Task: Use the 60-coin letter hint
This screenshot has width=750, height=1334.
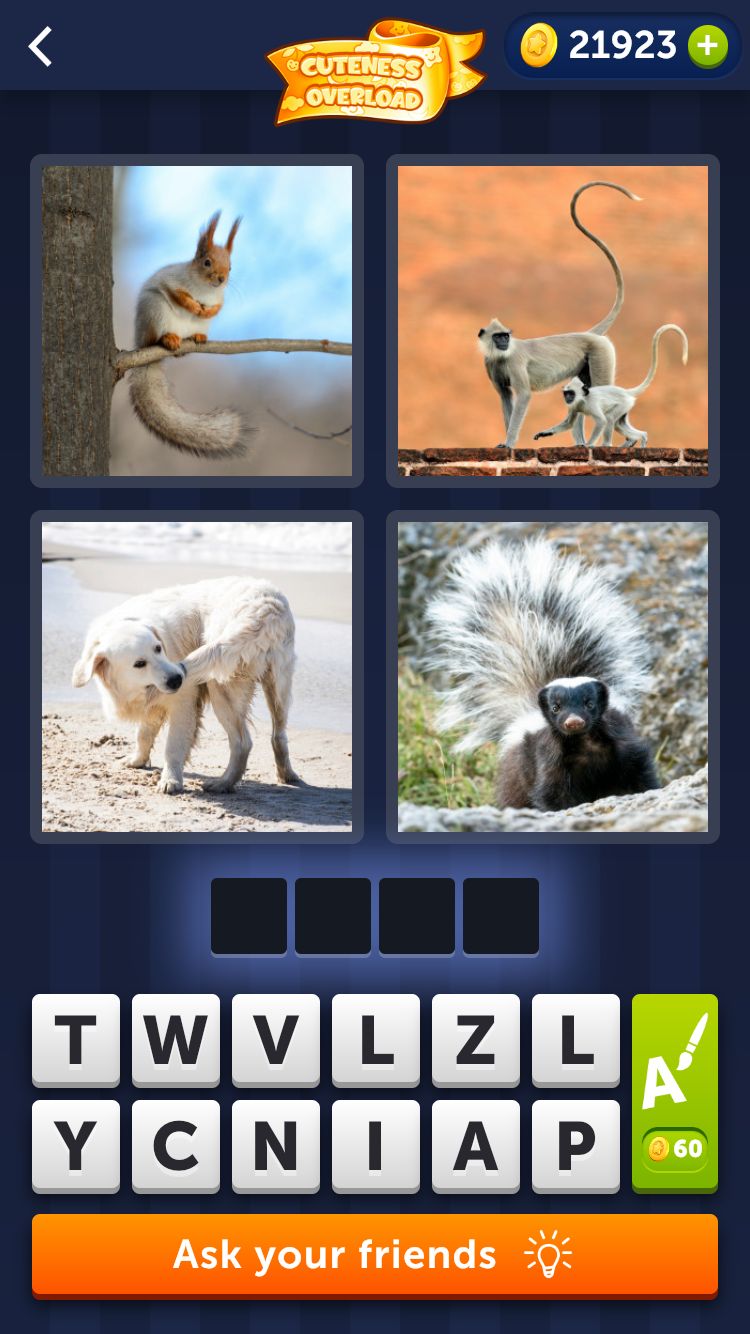Action: pyautogui.click(x=675, y=1093)
